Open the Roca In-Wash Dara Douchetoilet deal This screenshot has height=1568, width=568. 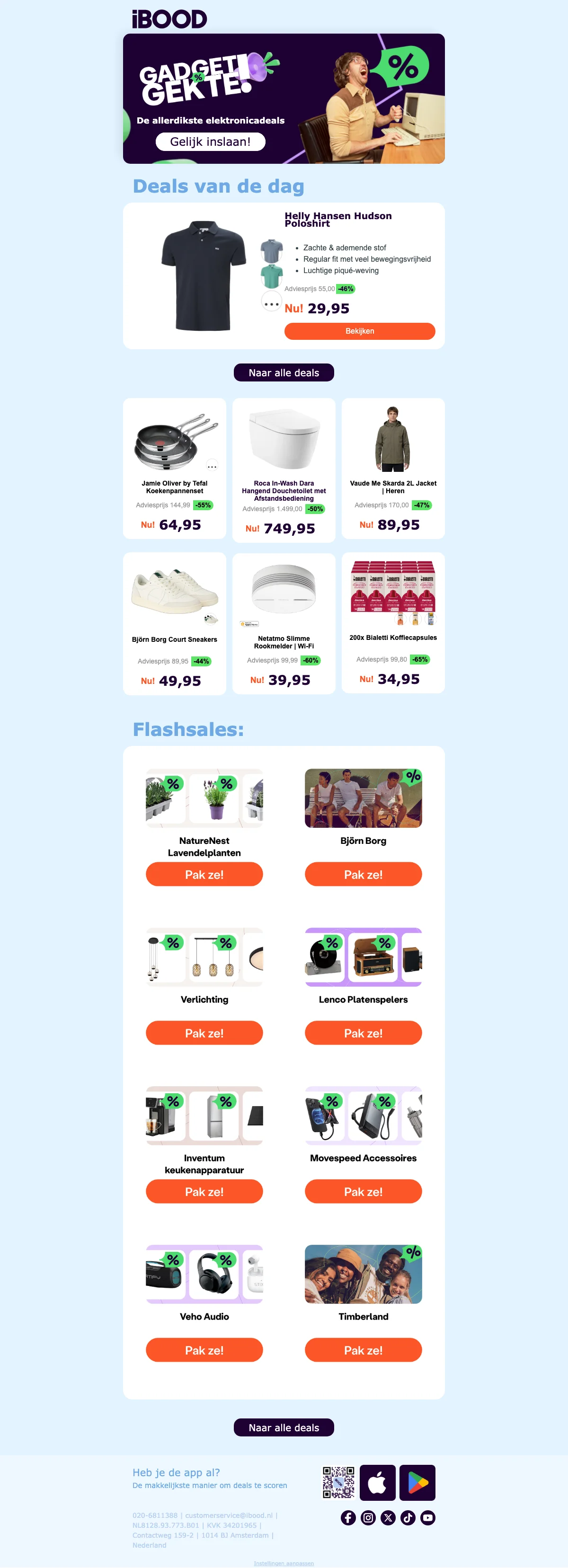tap(284, 470)
